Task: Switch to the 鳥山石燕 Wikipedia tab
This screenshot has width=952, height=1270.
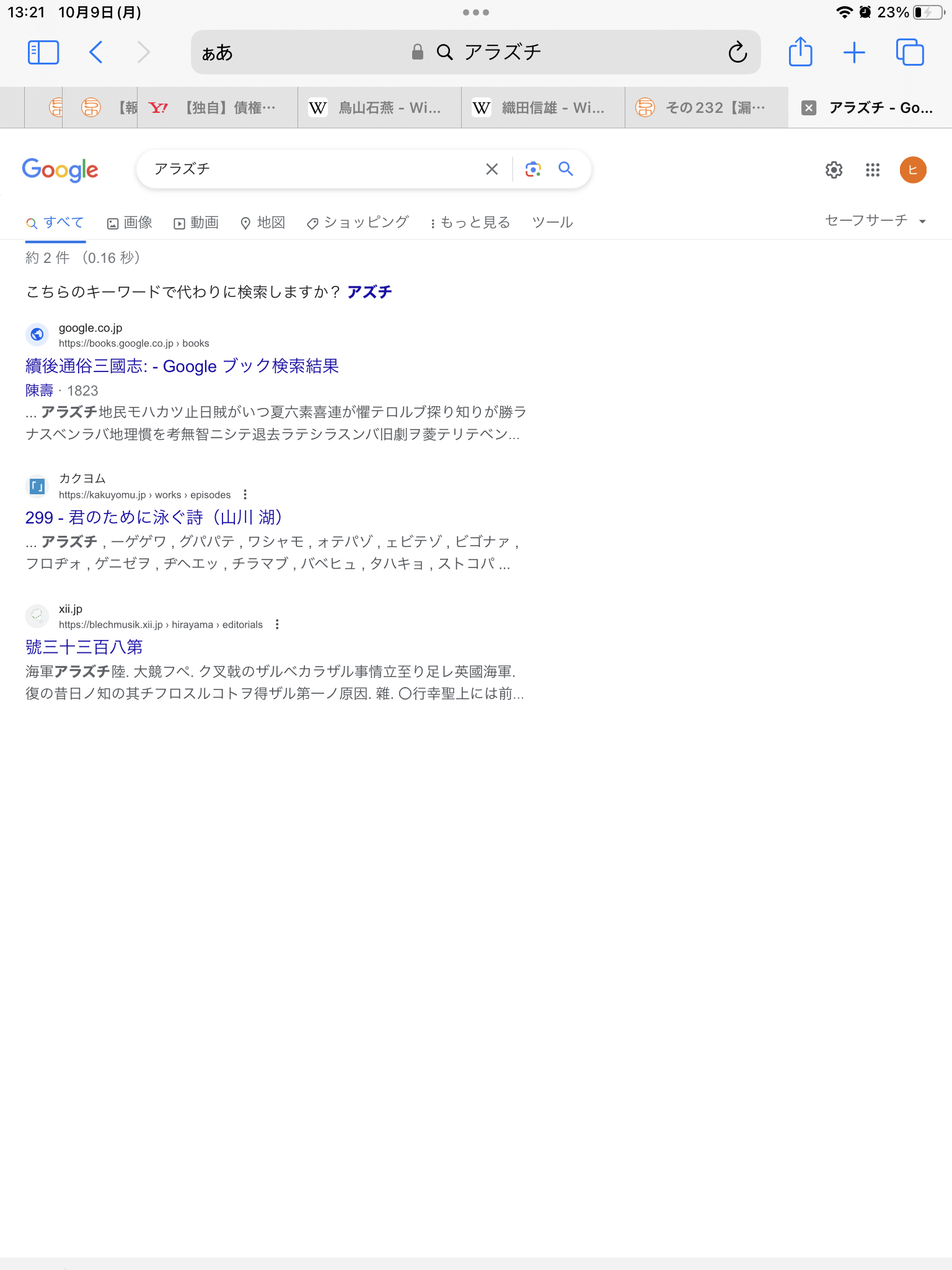Action: tap(379, 108)
